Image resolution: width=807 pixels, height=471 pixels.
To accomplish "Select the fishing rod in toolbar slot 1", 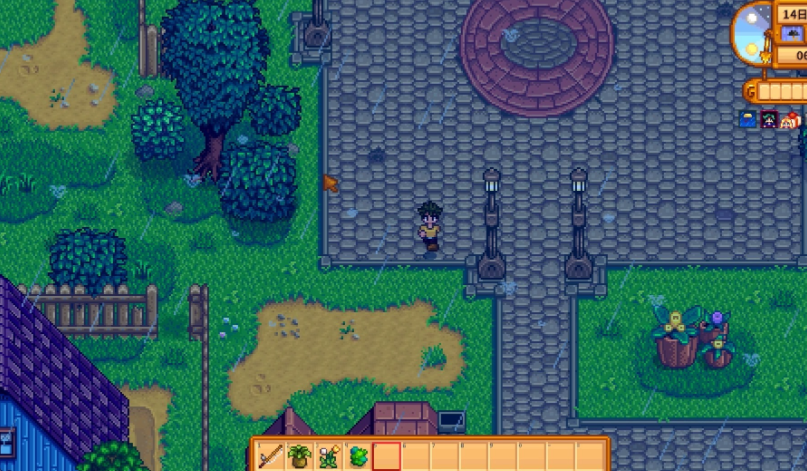I will tap(270, 457).
